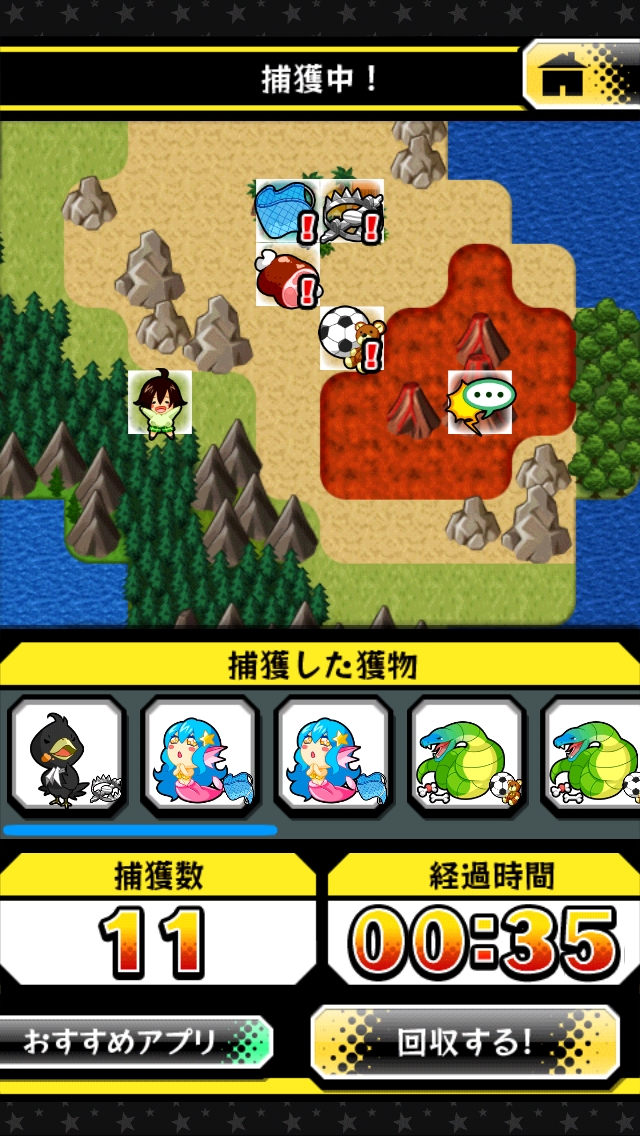Tap the meat bait on map
This screenshot has height=1136, width=640.
[x=287, y=274]
